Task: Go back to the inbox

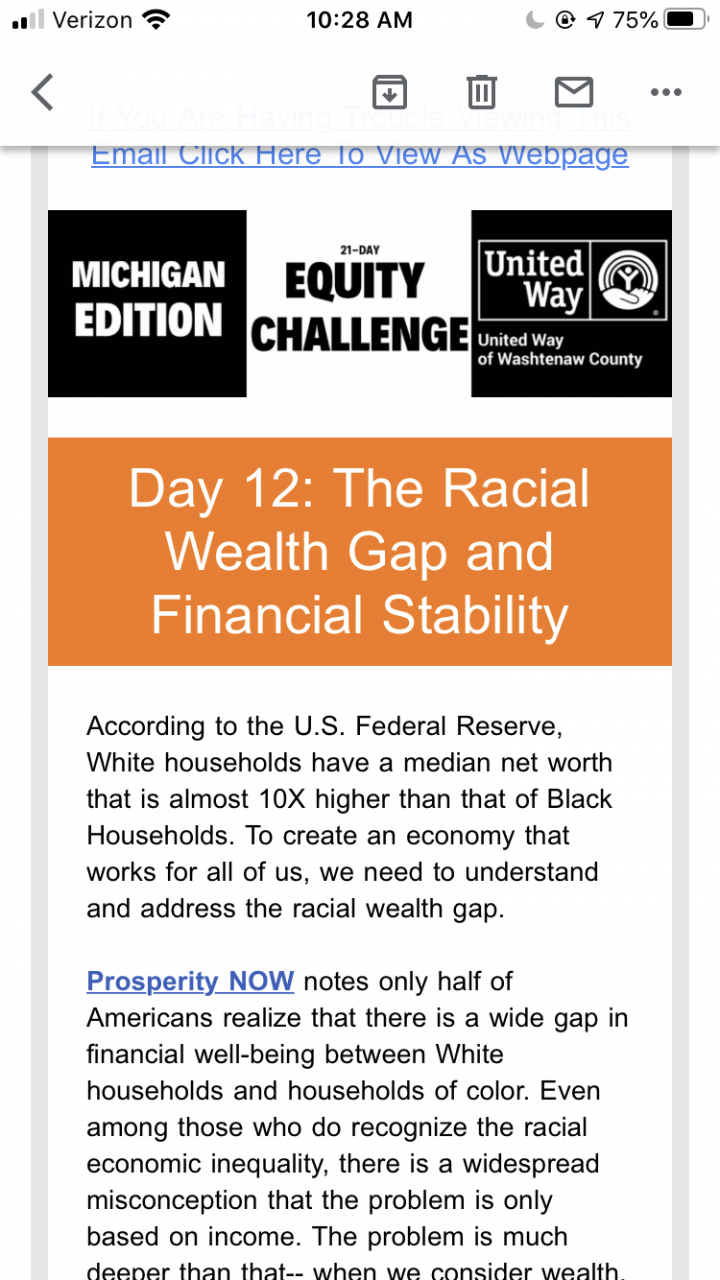Action: pos(42,92)
